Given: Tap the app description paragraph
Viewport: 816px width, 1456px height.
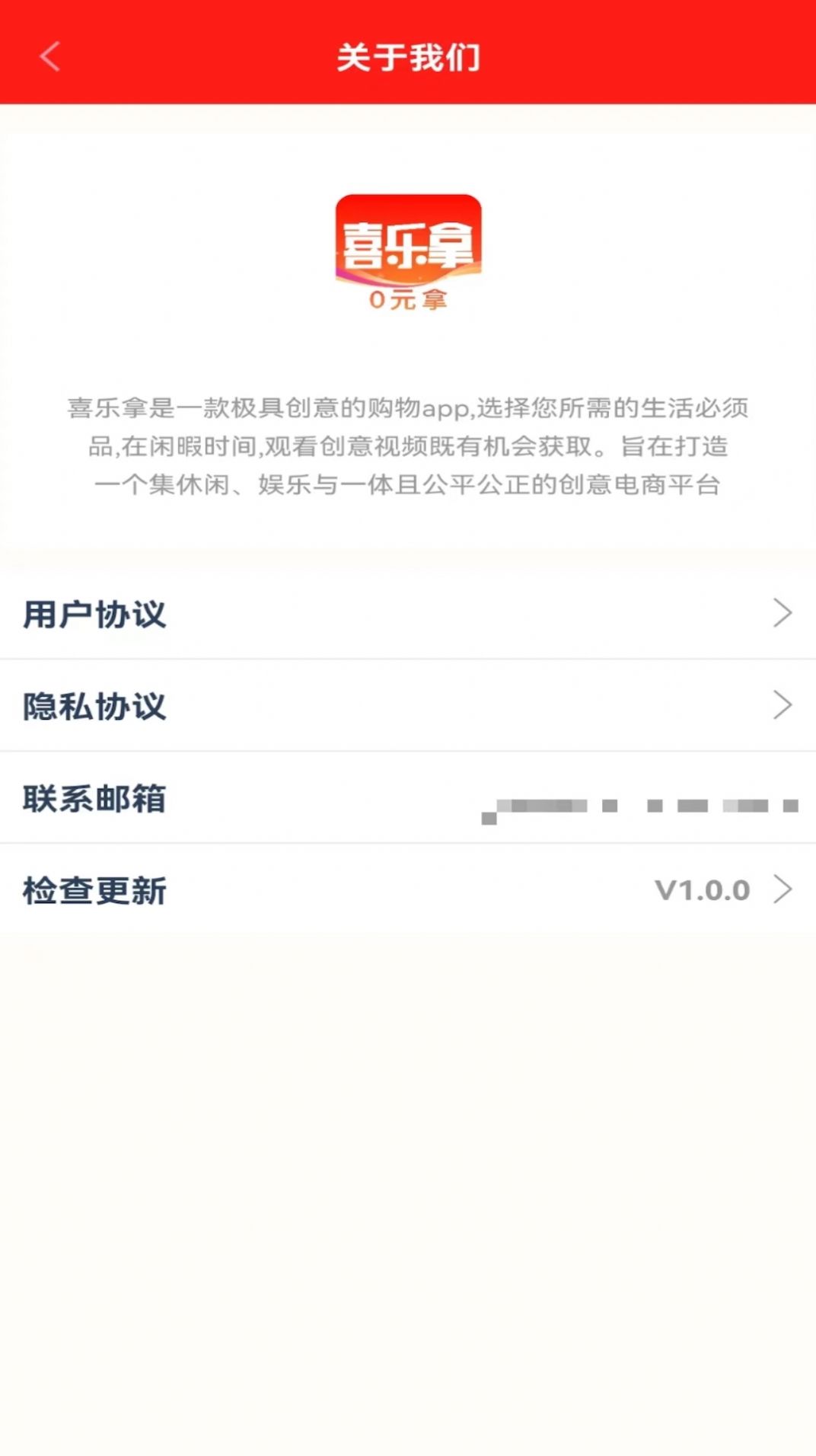Looking at the screenshot, I should click(x=408, y=446).
